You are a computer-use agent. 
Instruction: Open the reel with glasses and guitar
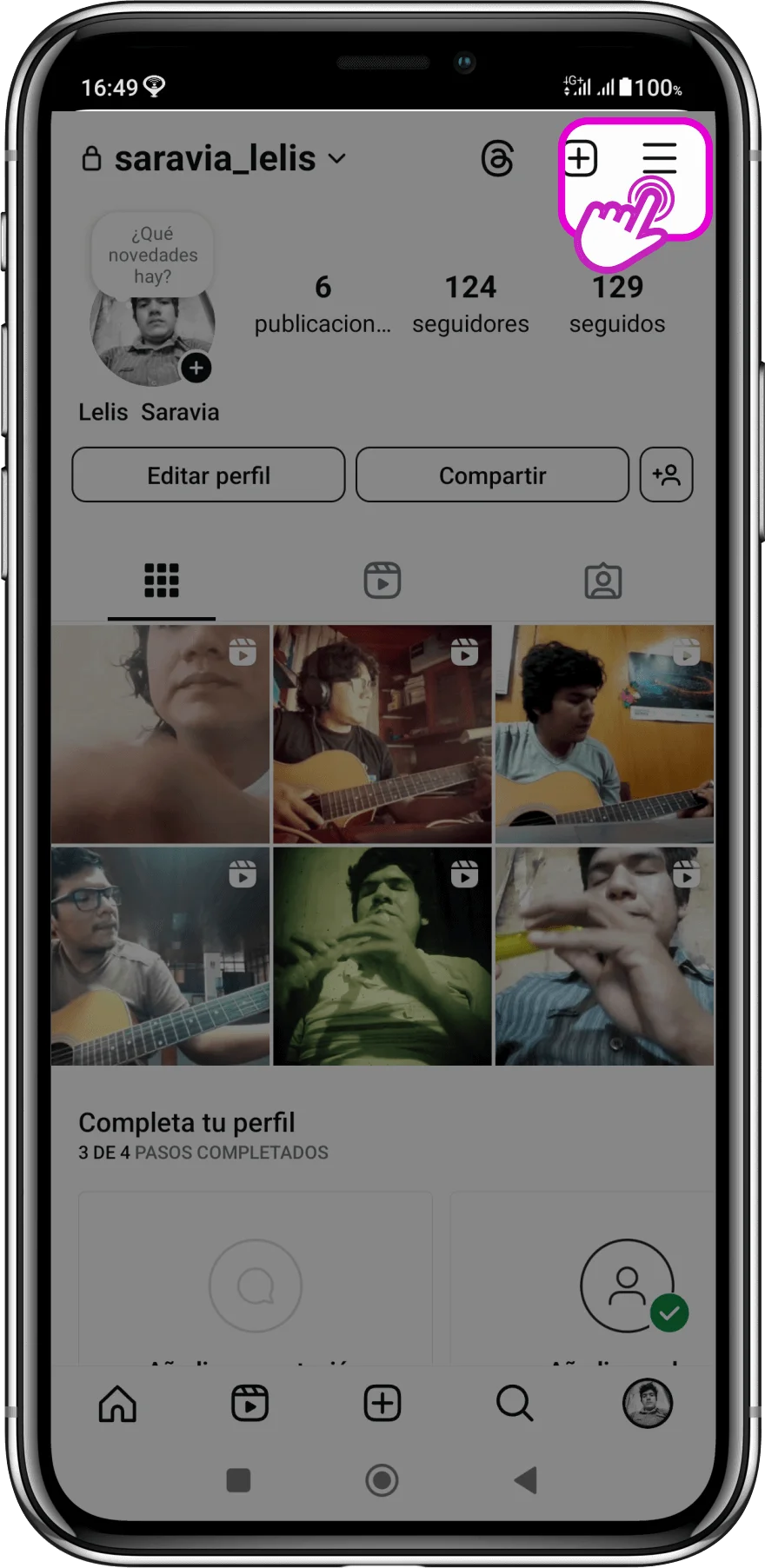click(x=161, y=956)
